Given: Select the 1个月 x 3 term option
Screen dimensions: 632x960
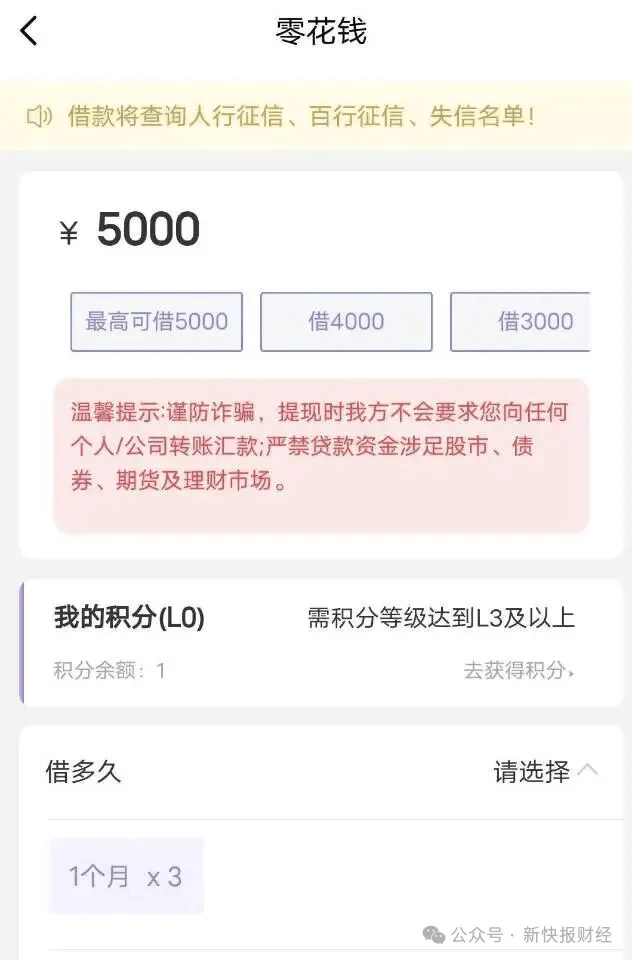Looking at the screenshot, I should pyautogui.click(x=126, y=877).
